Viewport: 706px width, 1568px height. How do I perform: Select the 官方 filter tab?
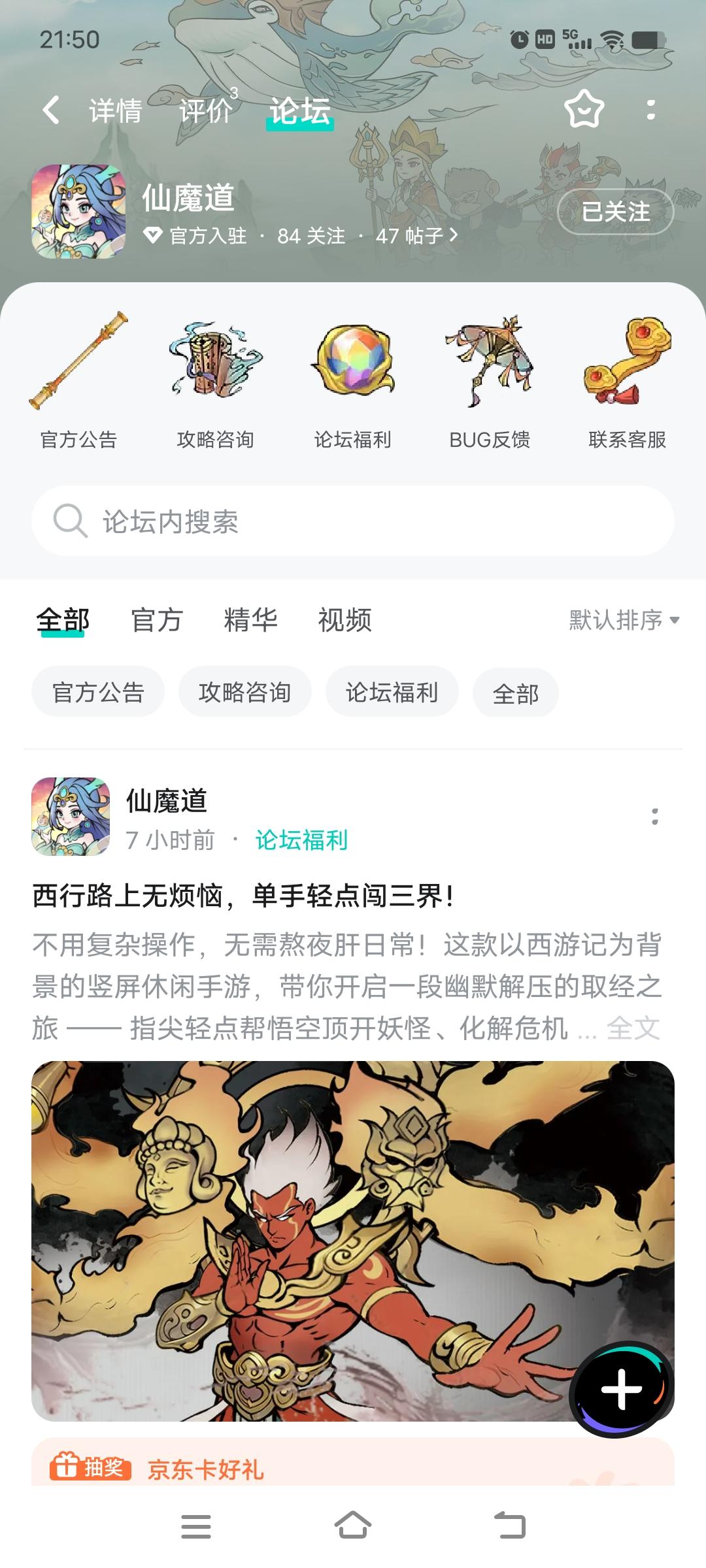tap(156, 621)
